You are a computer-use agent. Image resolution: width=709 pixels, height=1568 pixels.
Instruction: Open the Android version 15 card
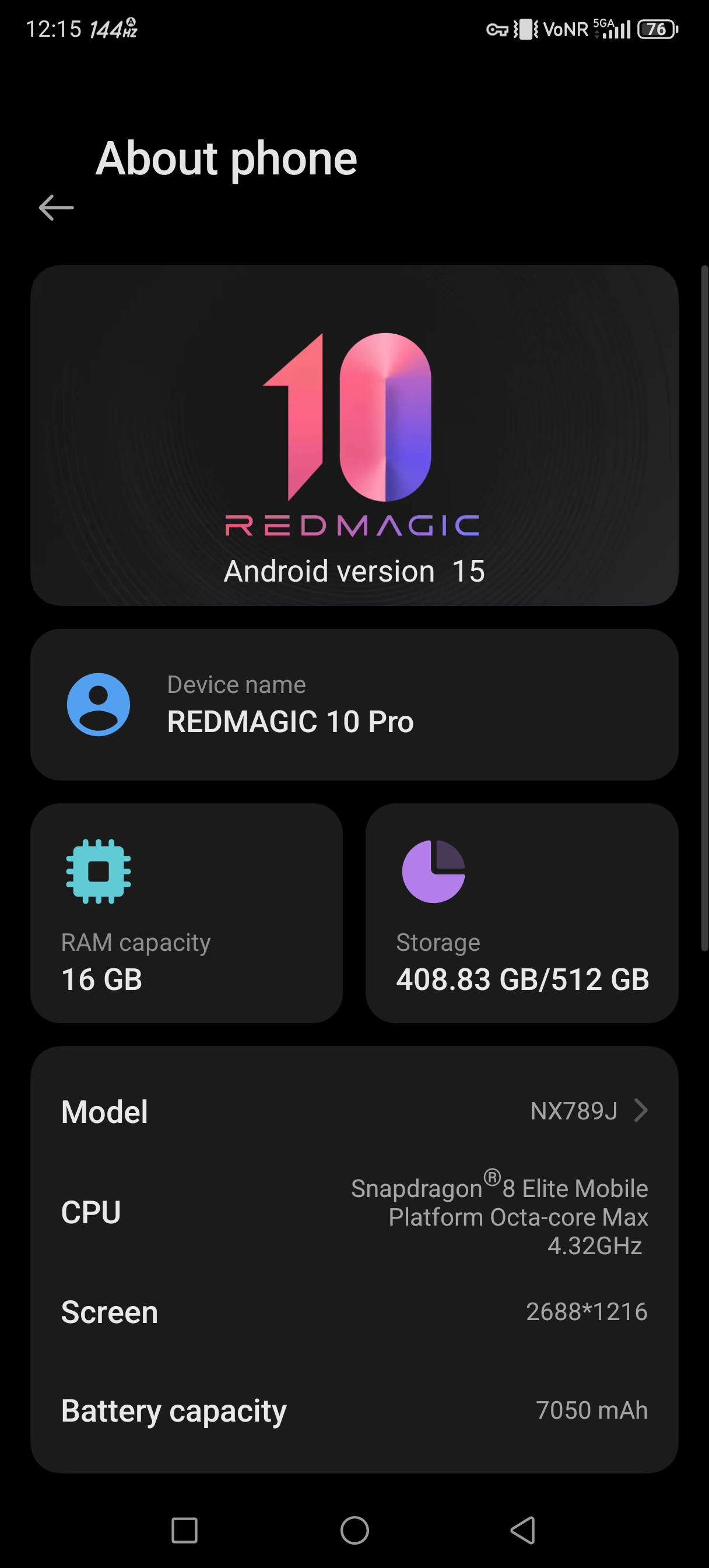[x=354, y=435]
